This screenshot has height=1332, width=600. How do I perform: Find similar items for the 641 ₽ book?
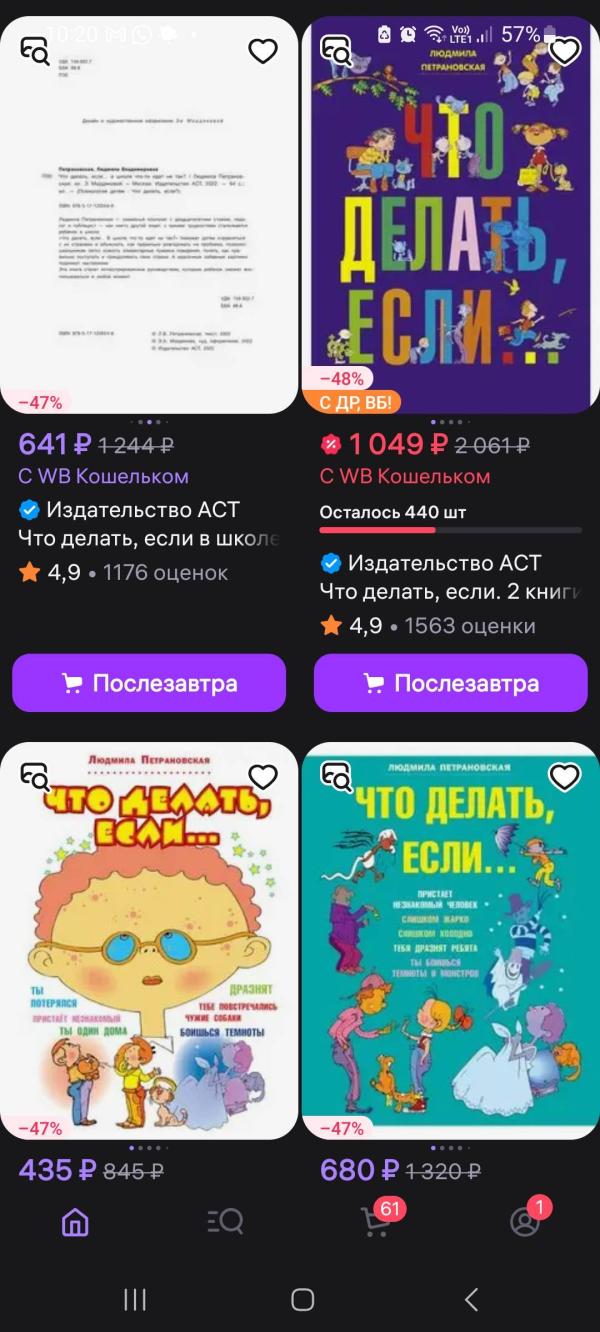(35, 51)
